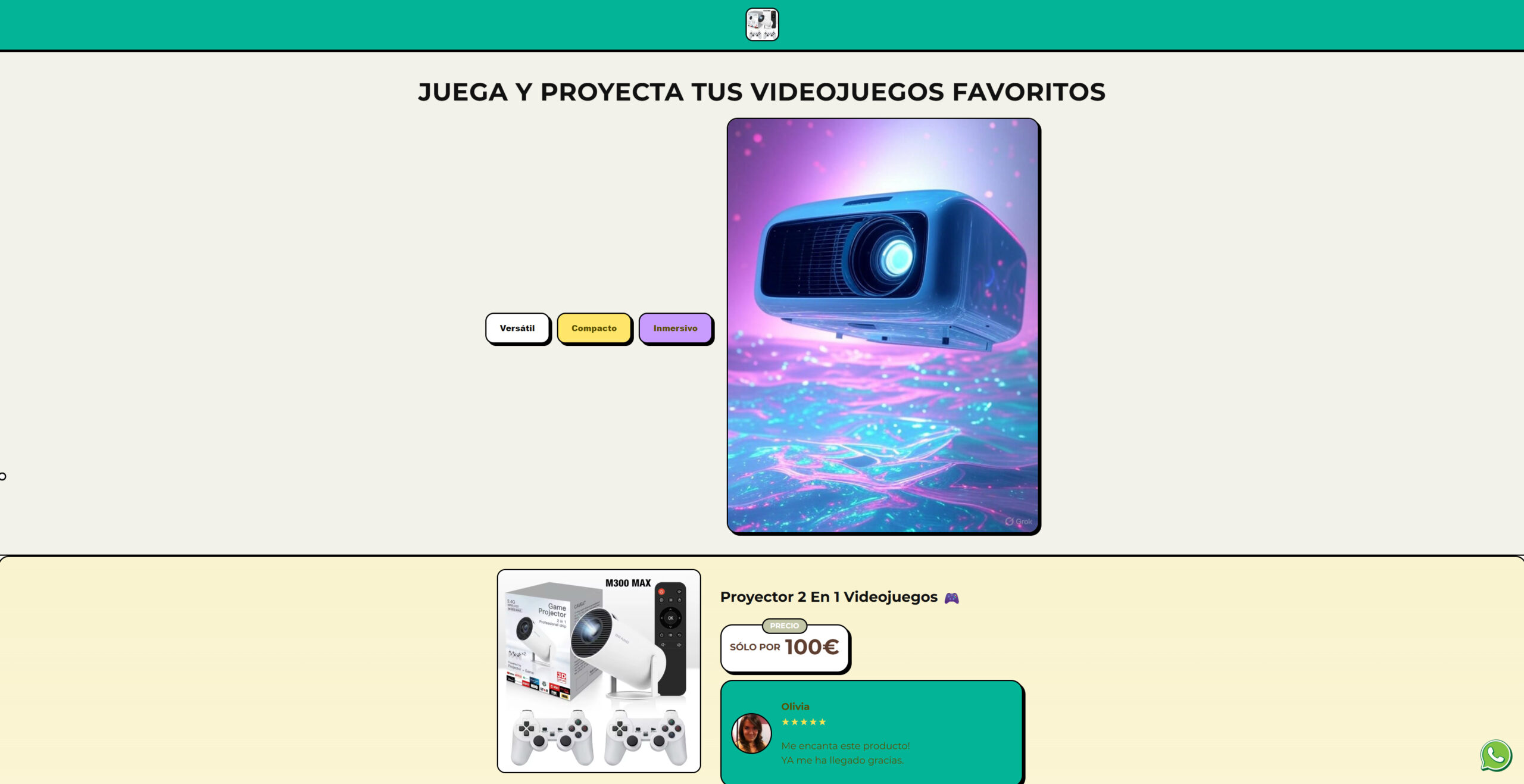
Task: Open WhatsApp chat floating button
Action: click(1495, 755)
